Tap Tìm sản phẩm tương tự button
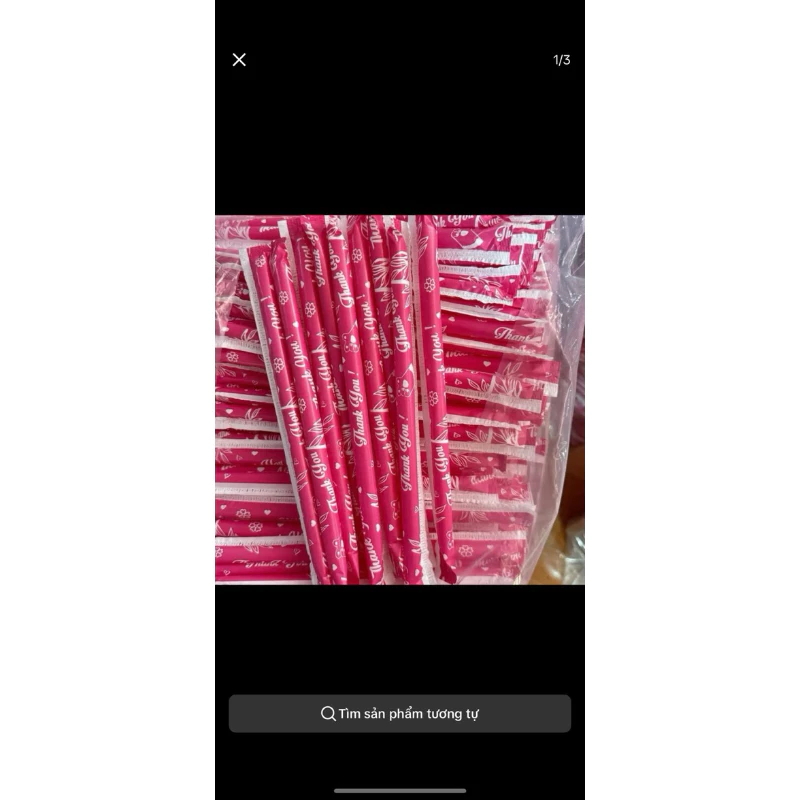Viewport: 800px width, 800px height. [x=400, y=714]
